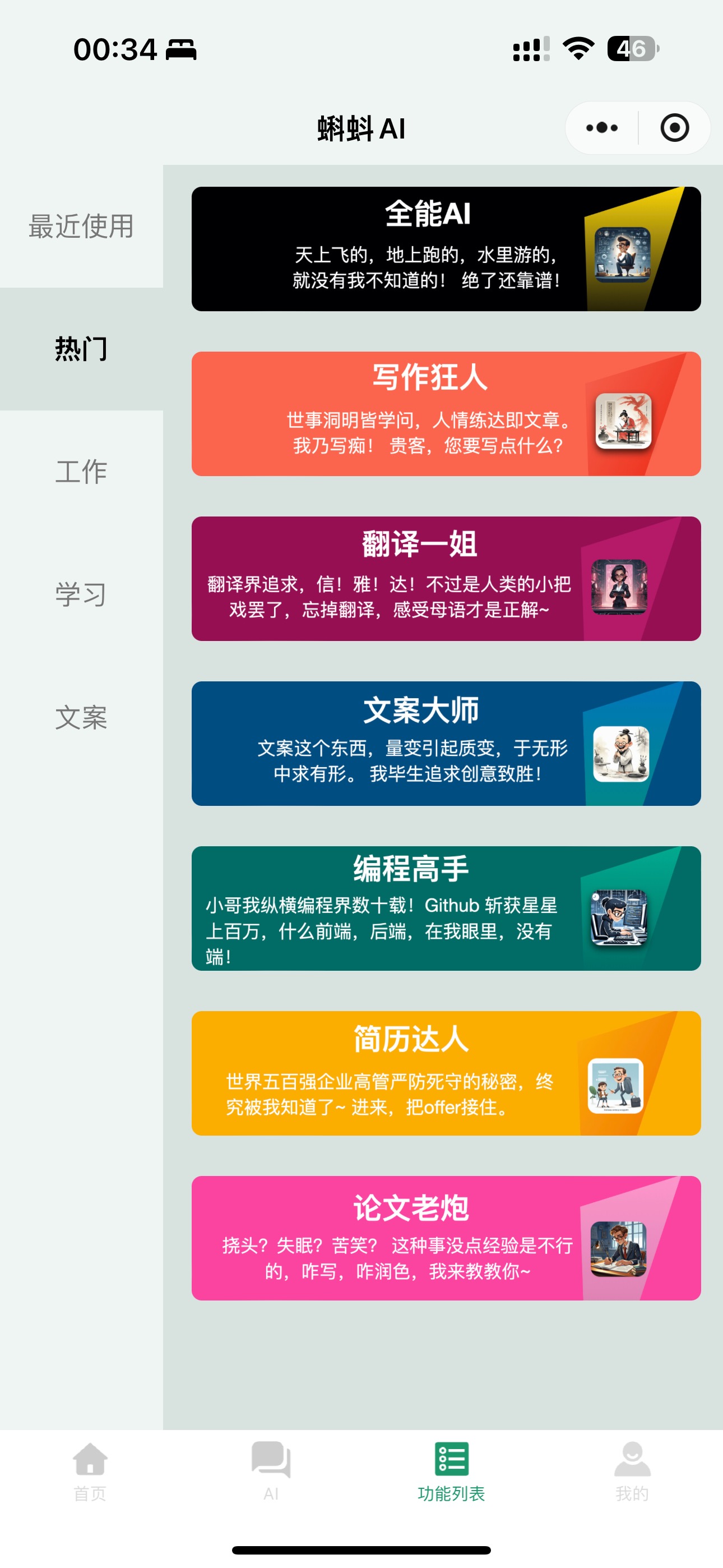Switch to the 学习 category
723x1568 pixels.
tap(81, 594)
